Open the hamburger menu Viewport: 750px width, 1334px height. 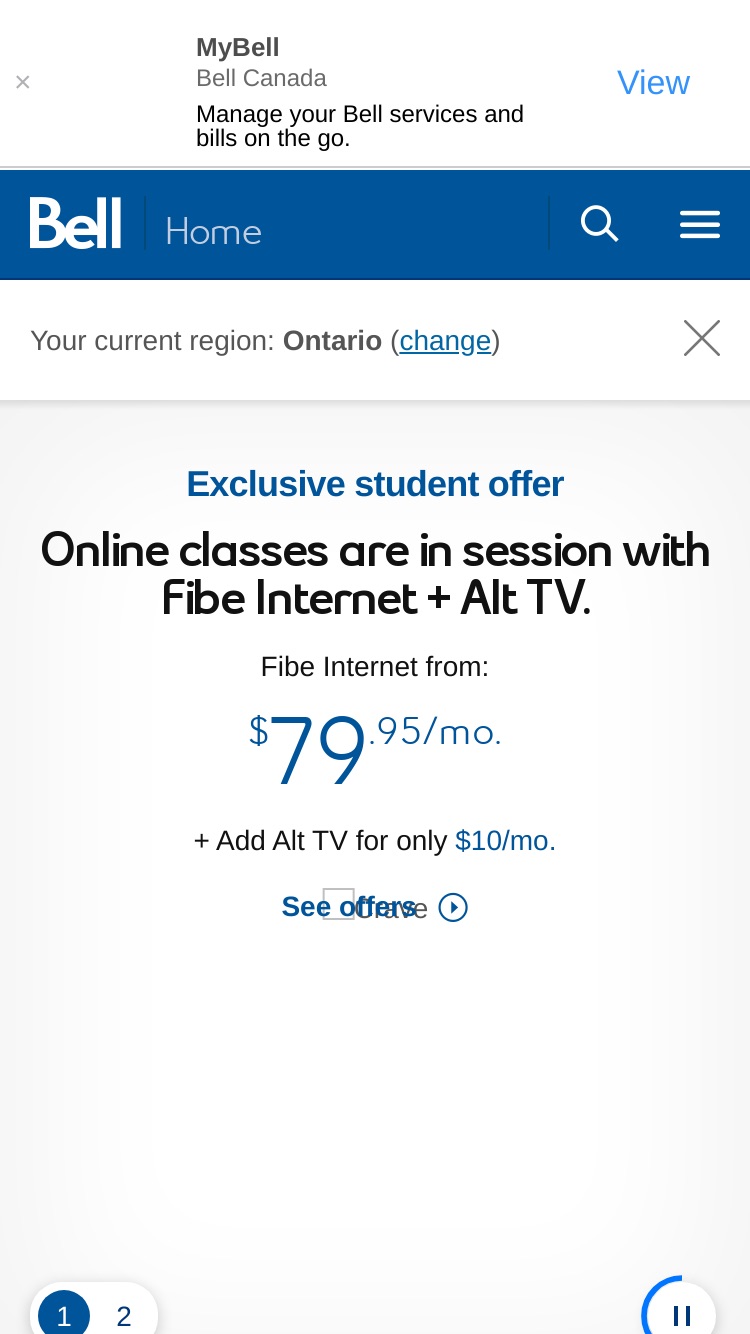(700, 224)
